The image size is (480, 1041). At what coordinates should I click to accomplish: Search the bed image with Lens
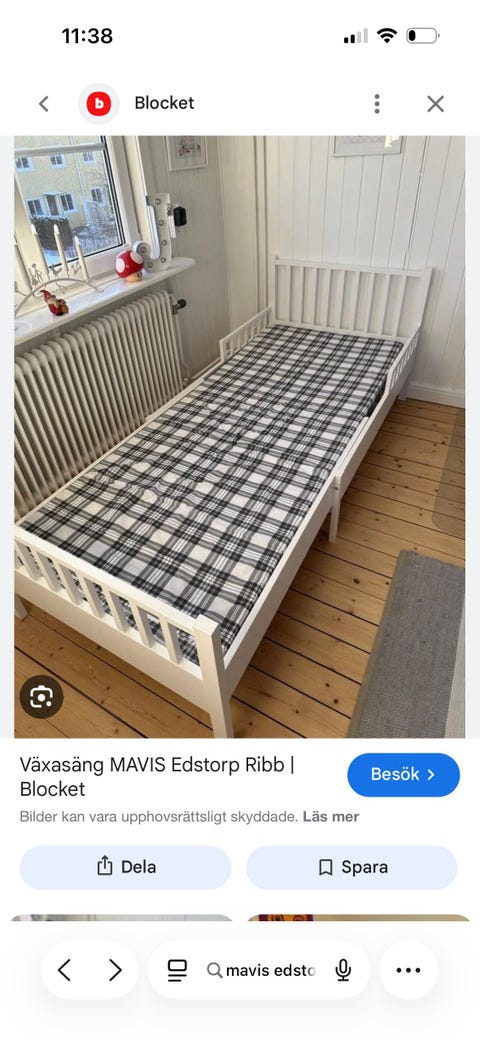(x=41, y=697)
